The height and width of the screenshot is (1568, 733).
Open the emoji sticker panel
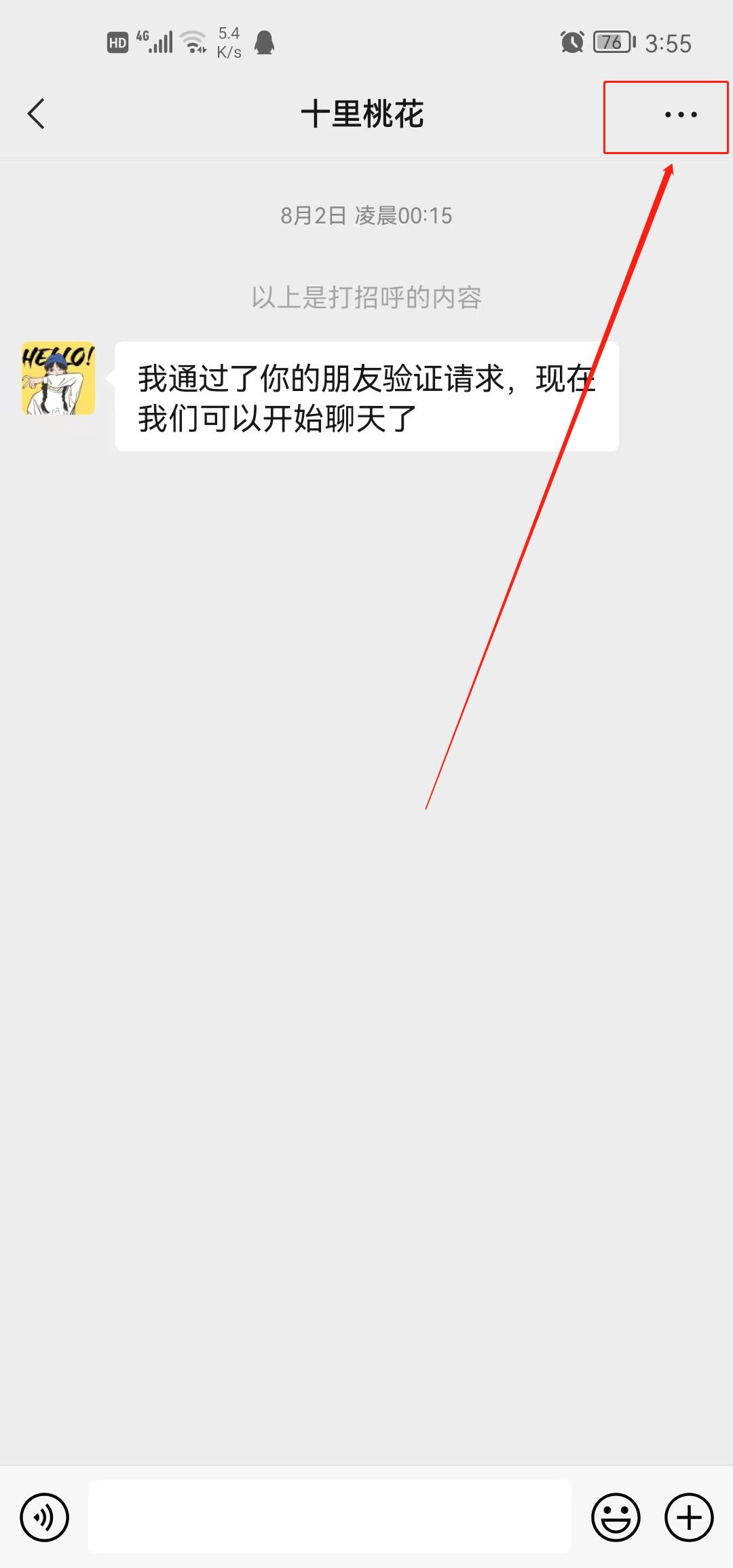tap(616, 1517)
